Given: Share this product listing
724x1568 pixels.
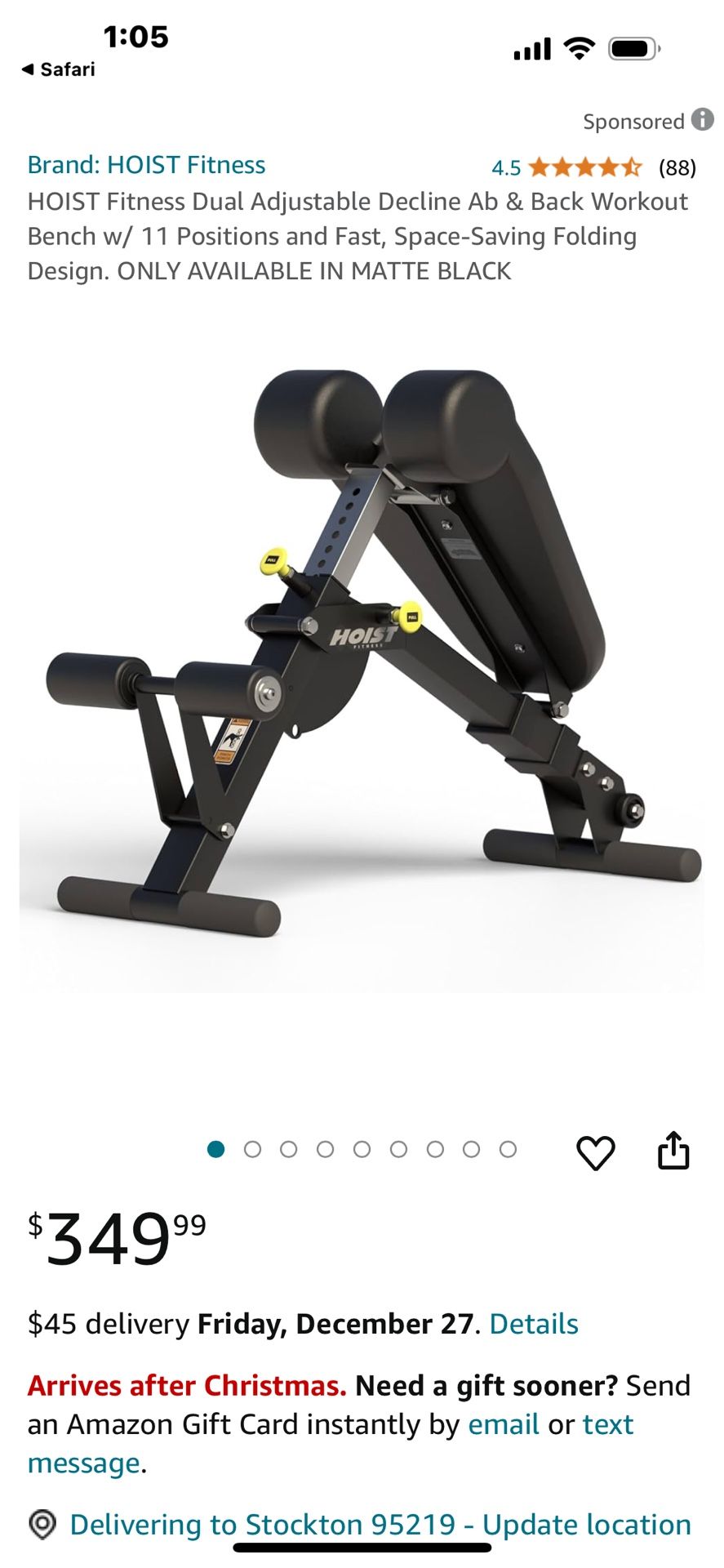Looking at the screenshot, I should point(673,1151).
